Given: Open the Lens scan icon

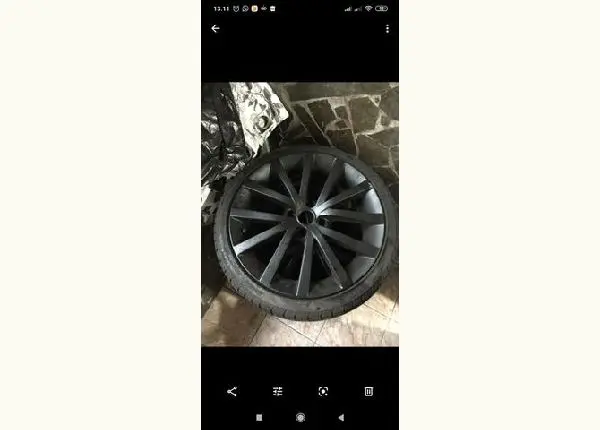Looking at the screenshot, I should point(323,391).
